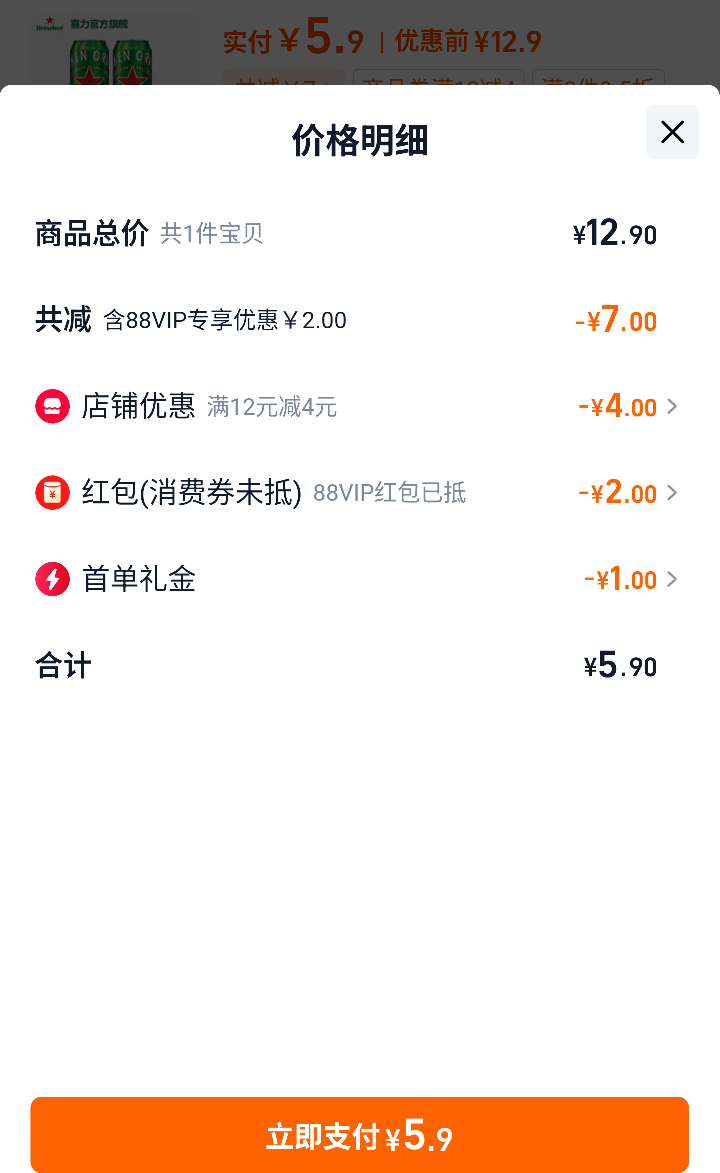Screen dimensions: 720x1173
Task: Expand 店铺优惠 discount details
Action: click(x=671, y=406)
